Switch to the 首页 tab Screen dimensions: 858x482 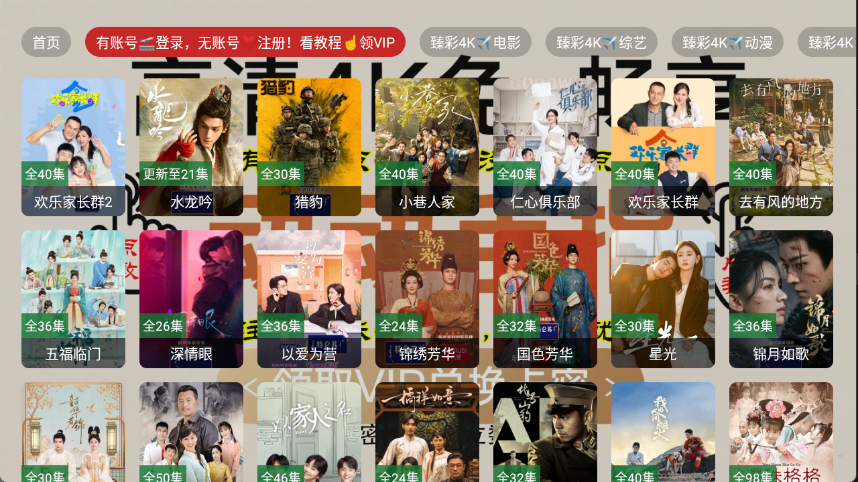pos(46,42)
